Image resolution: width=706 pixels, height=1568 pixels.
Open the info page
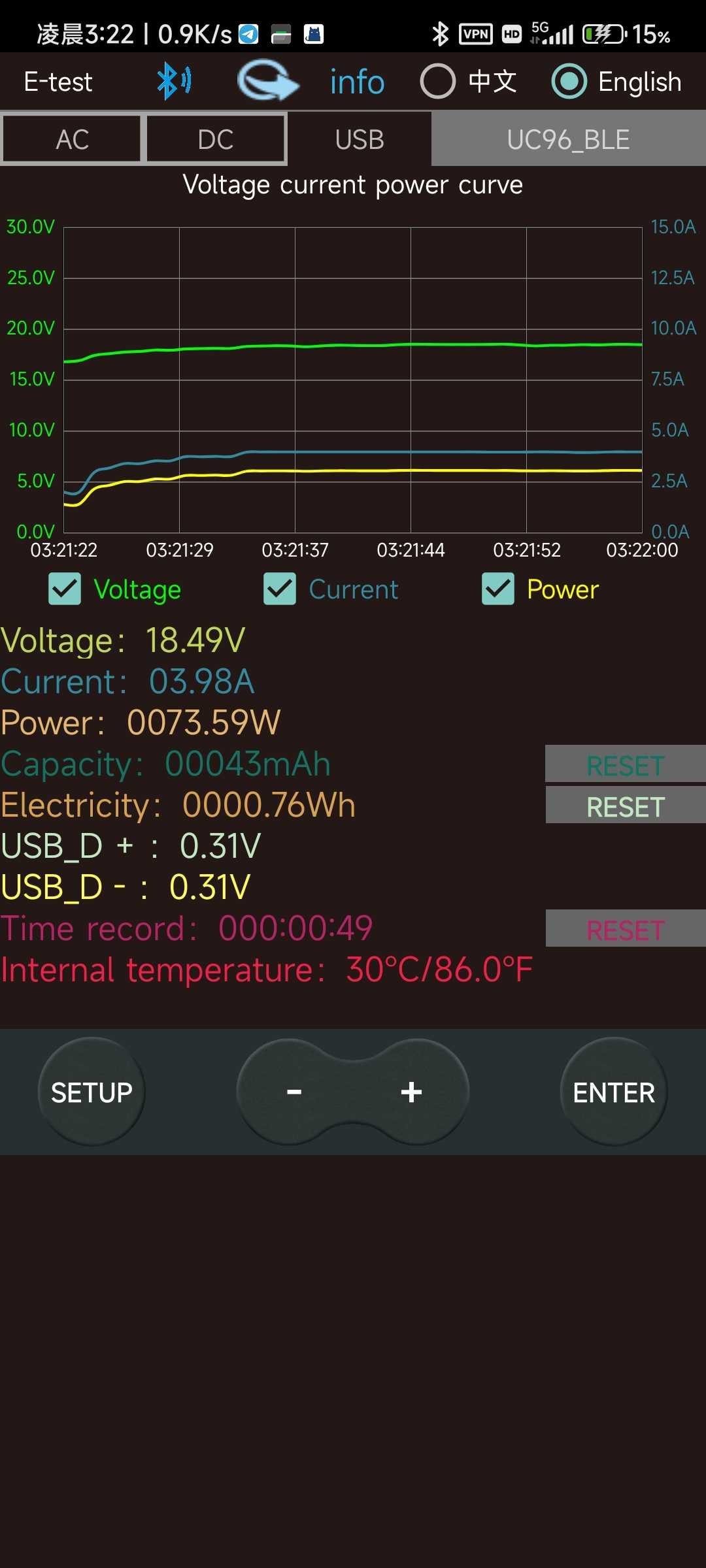click(357, 82)
